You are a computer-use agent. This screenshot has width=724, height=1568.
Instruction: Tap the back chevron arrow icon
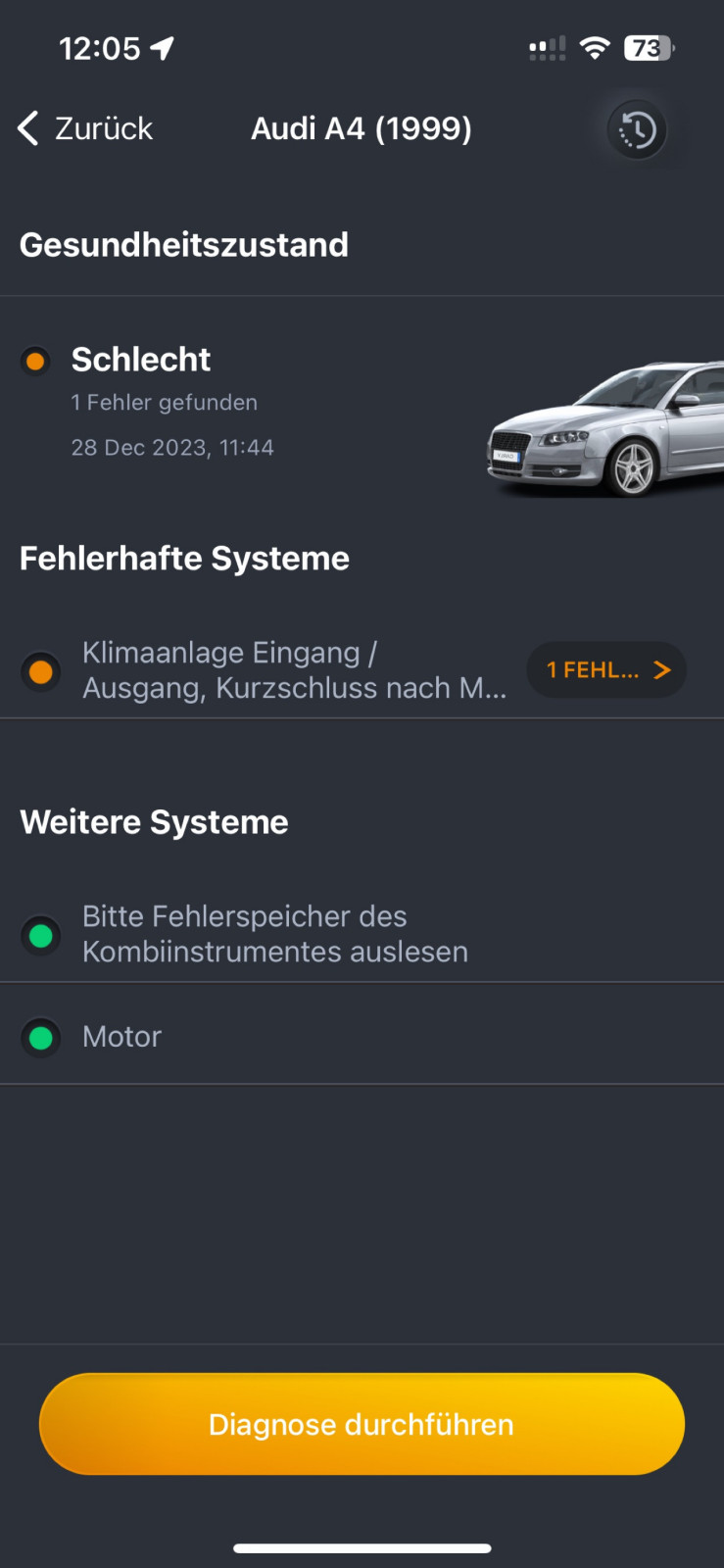click(x=26, y=128)
